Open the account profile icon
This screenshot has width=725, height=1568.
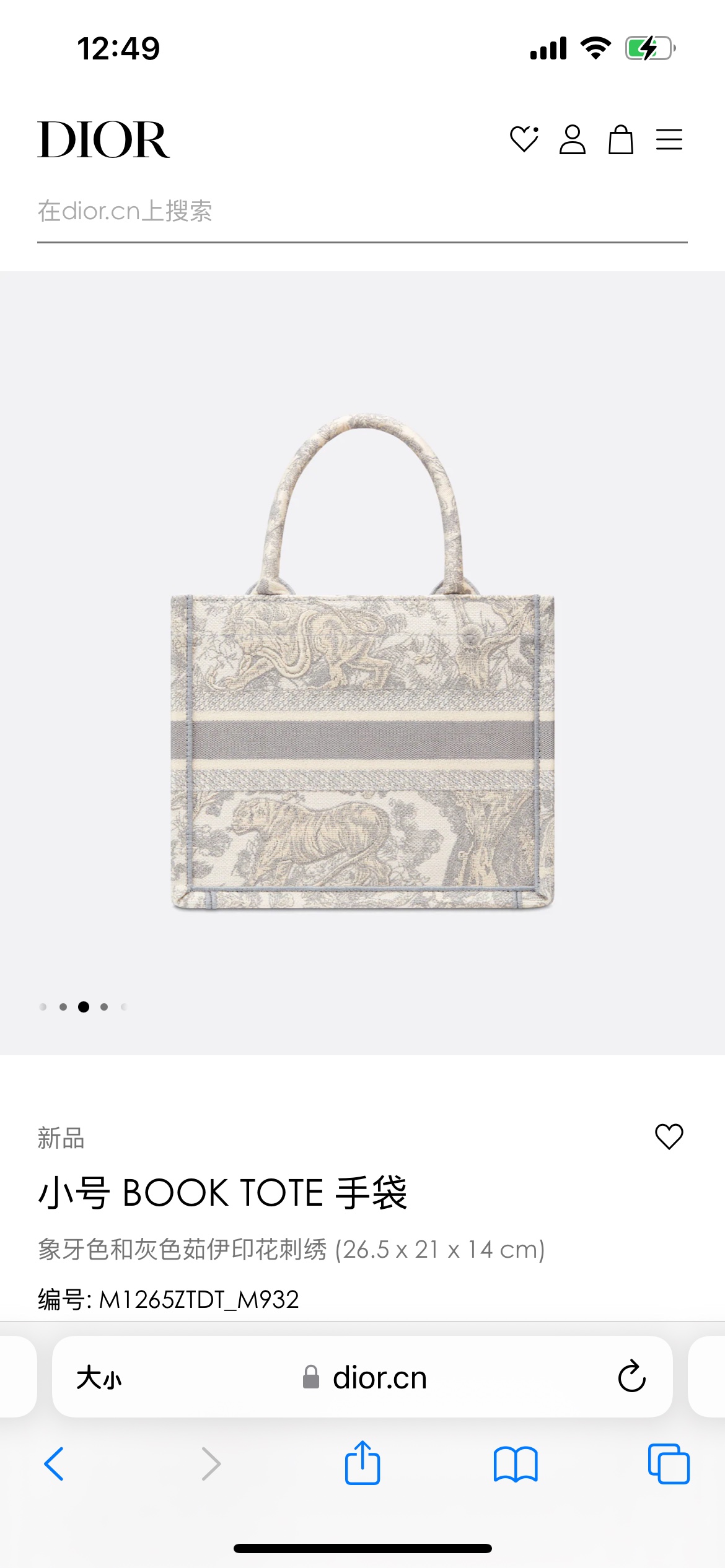point(572,139)
